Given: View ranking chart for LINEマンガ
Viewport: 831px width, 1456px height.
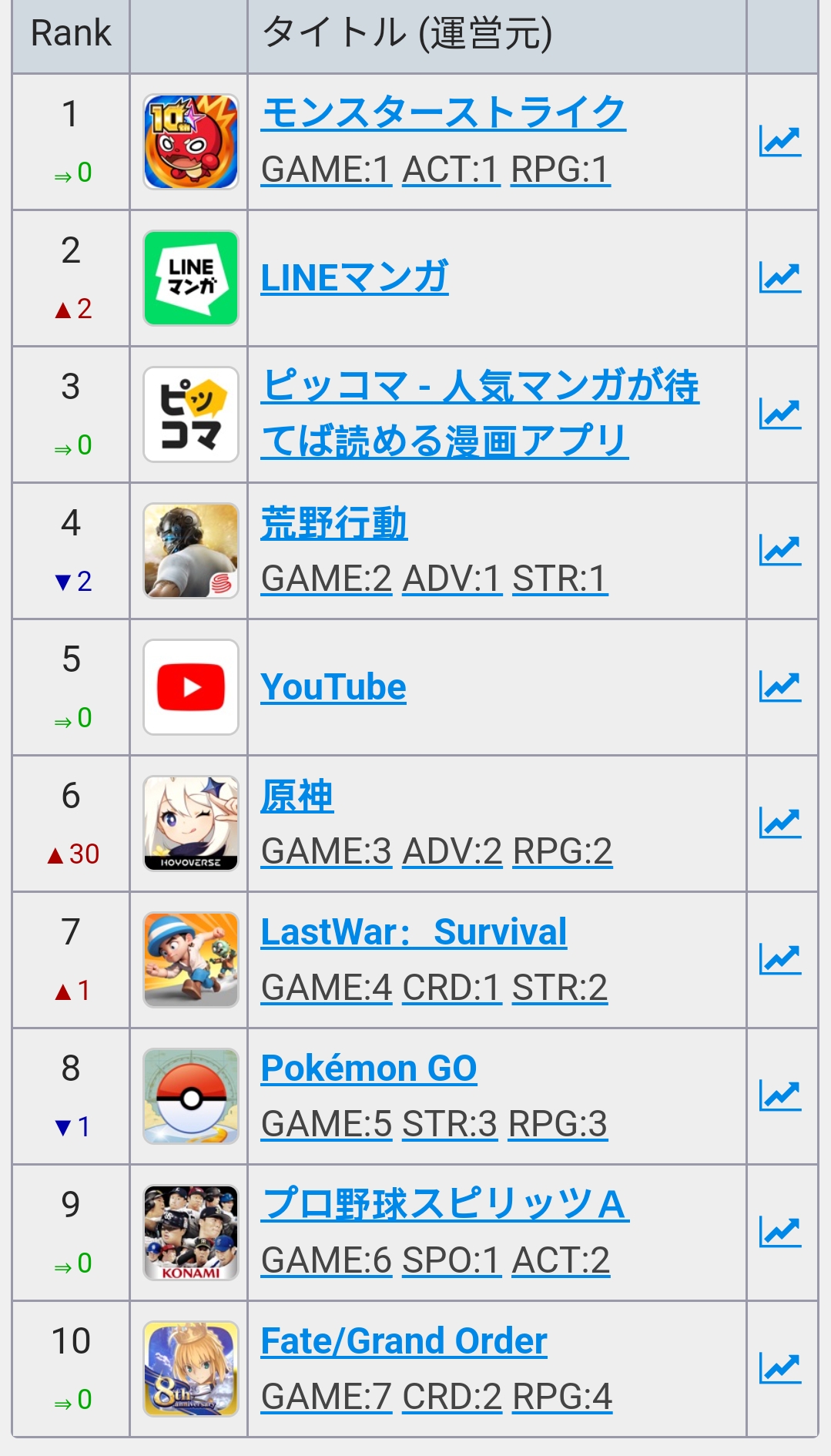Looking at the screenshot, I should (780, 278).
